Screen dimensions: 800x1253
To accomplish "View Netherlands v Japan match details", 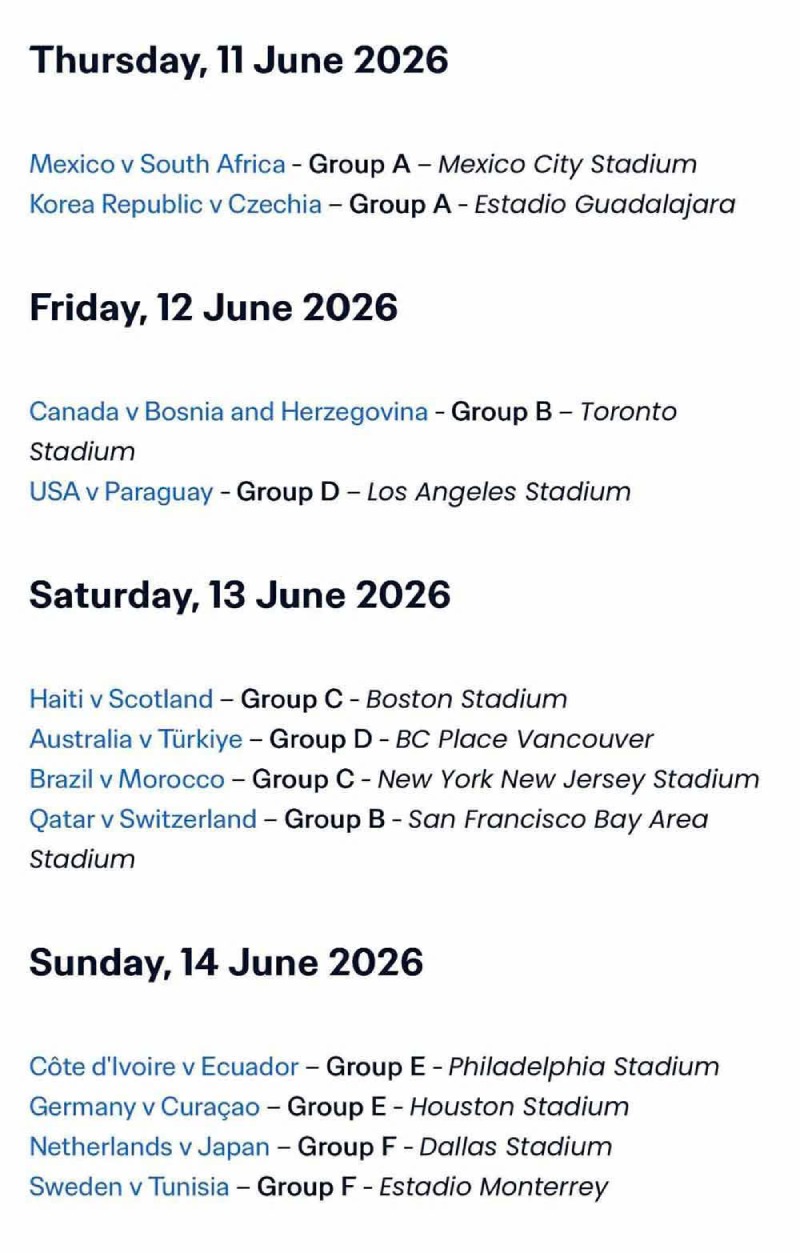I will tap(149, 1146).
